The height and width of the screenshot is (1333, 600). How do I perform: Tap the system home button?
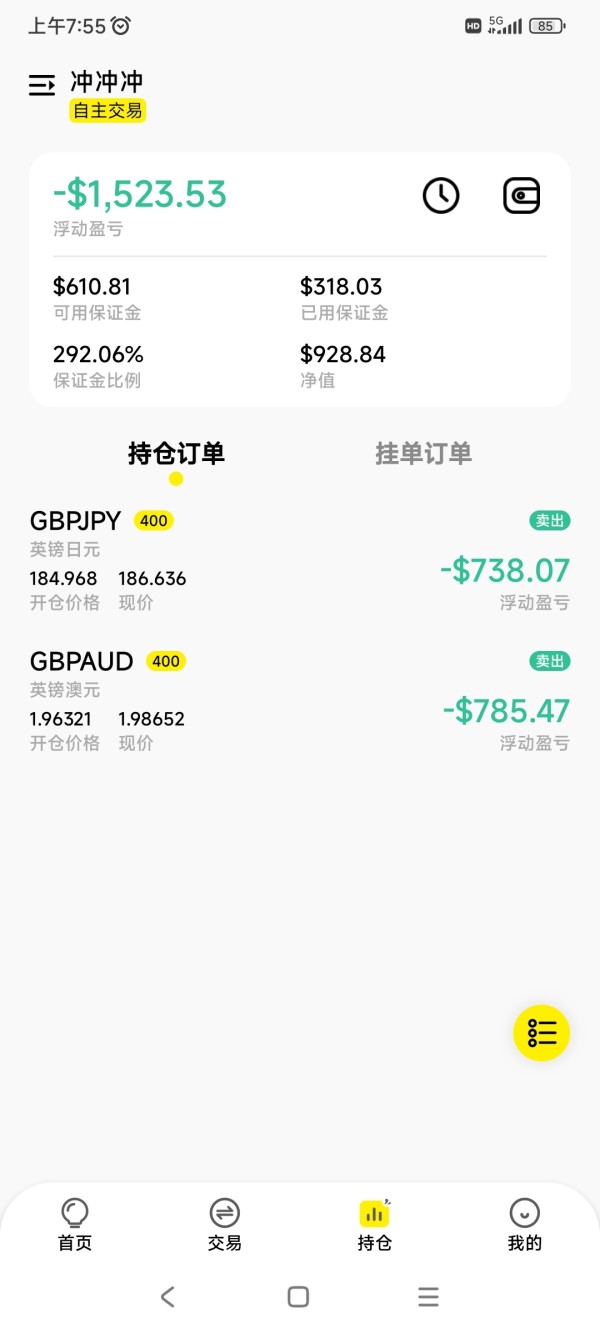[x=298, y=1297]
